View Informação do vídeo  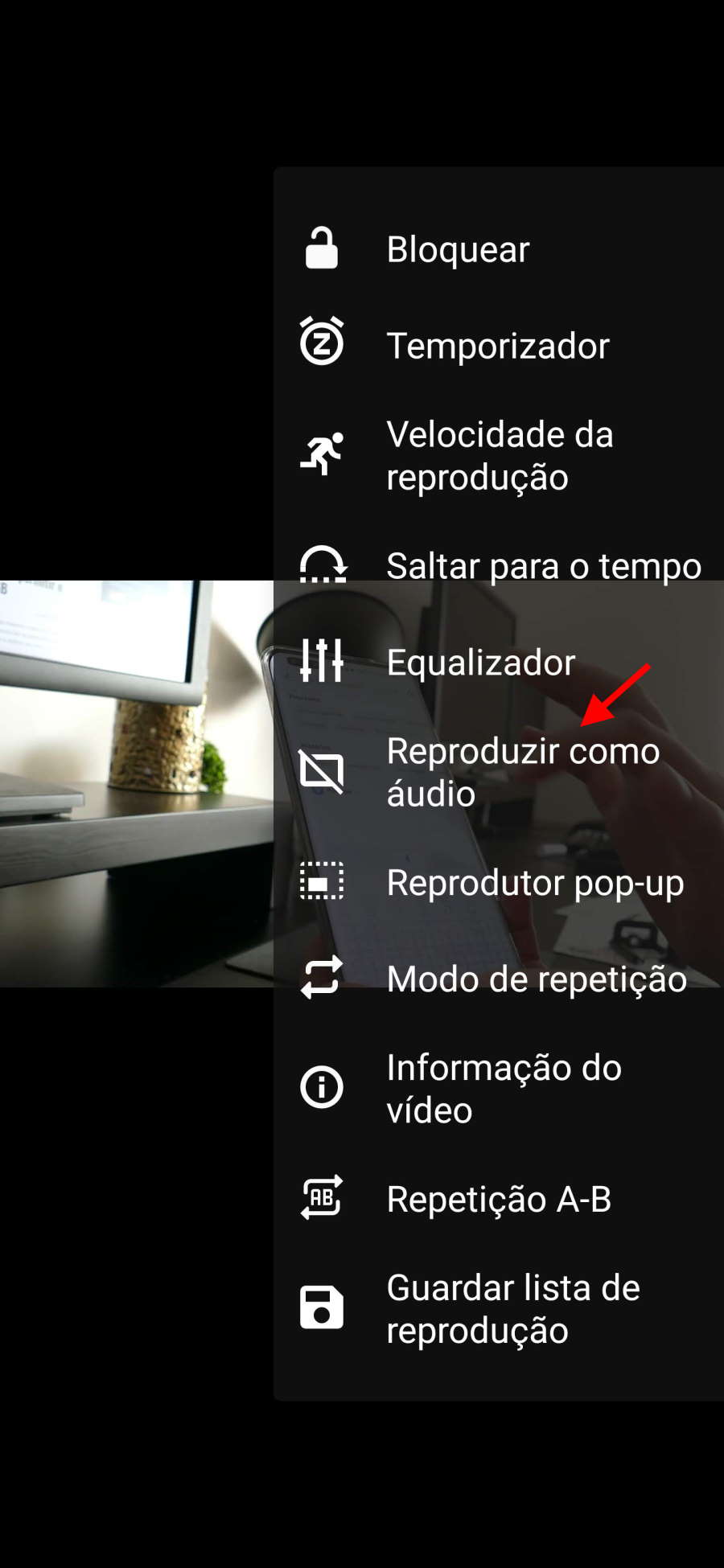click(x=499, y=1089)
